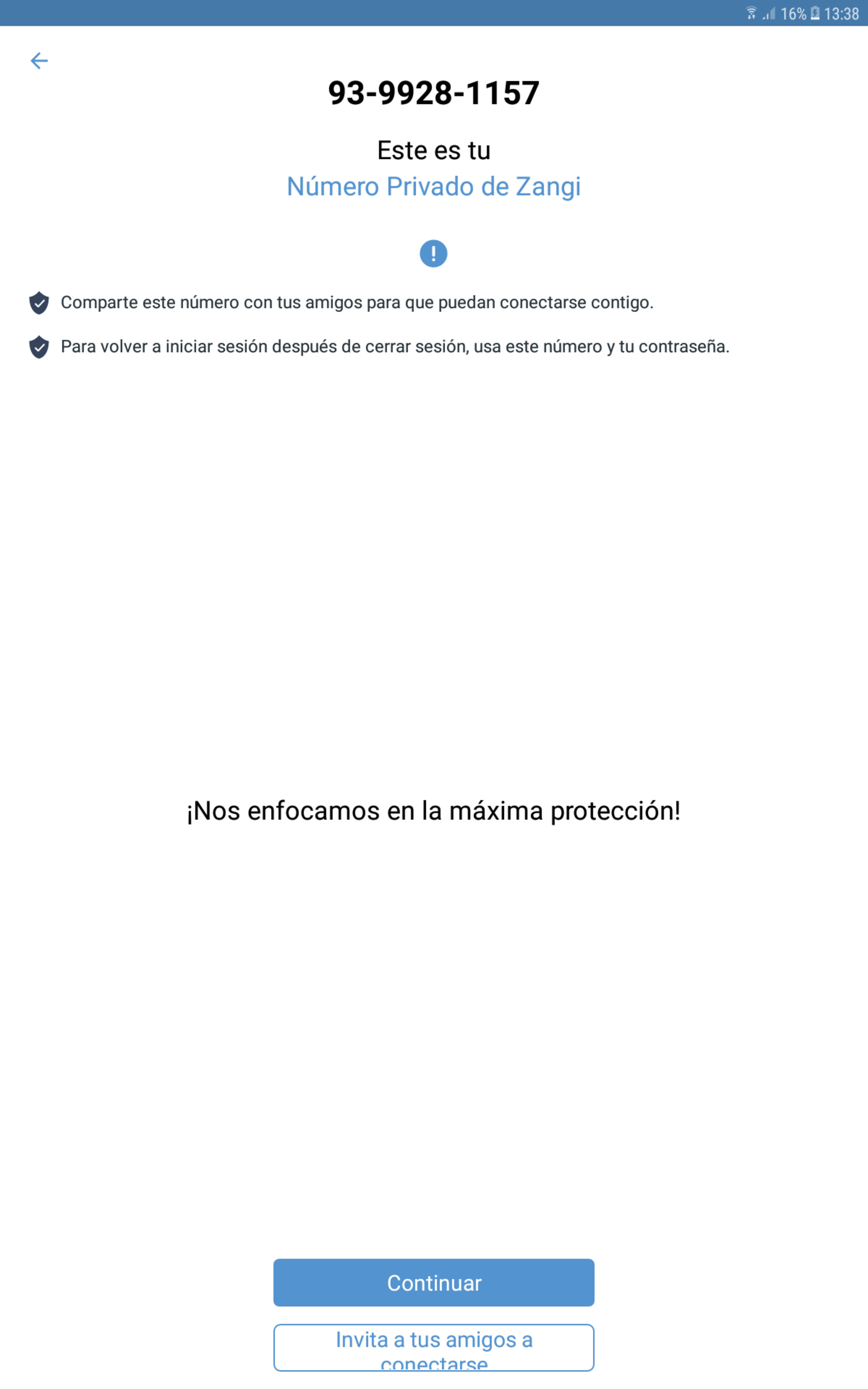Viewport: 868px width, 1389px height.
Task: Tap the Continuar button
Action: pyautogui.click(x=434, y=1283)
